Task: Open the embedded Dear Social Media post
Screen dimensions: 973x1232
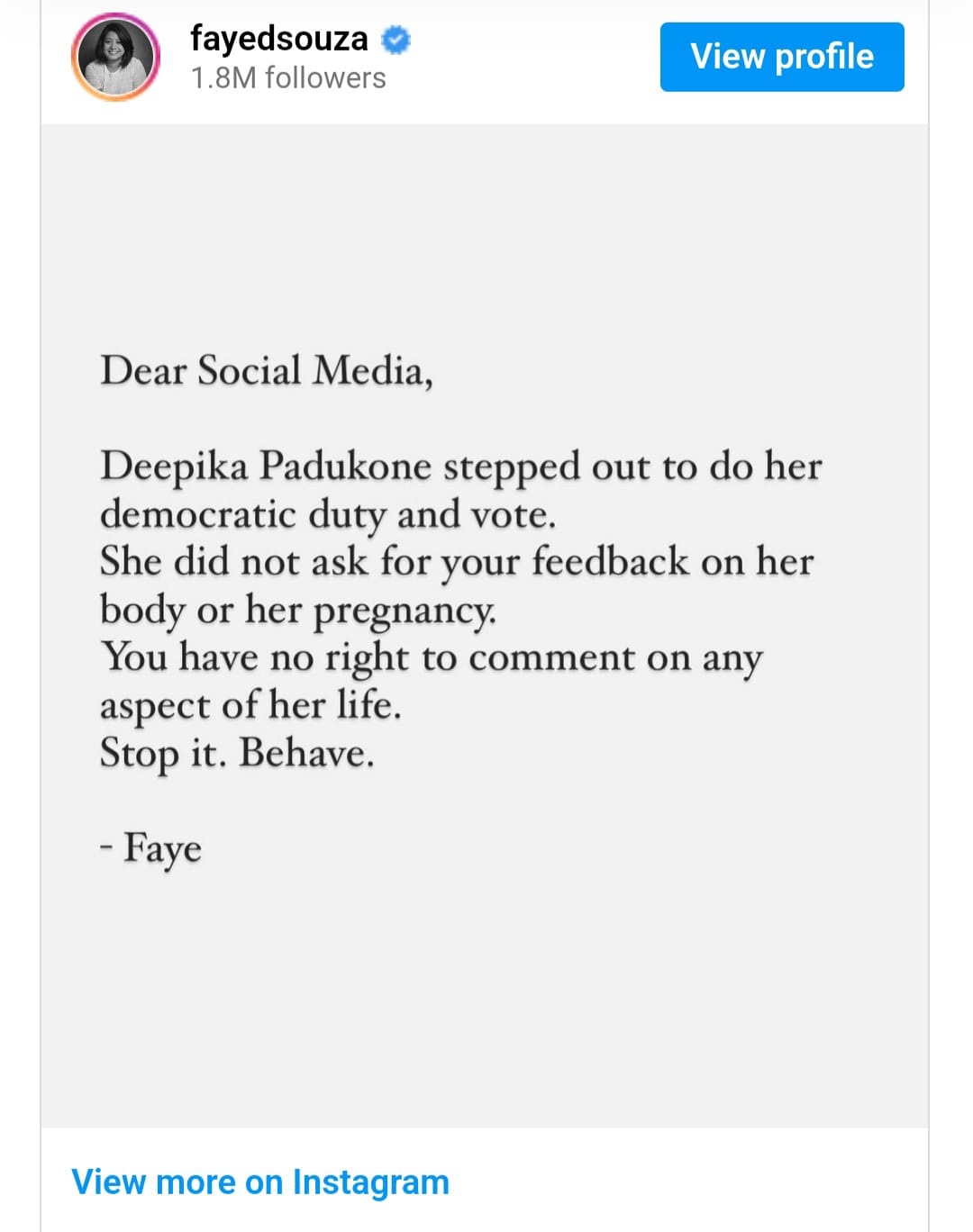Action: [x=485, y=625]
